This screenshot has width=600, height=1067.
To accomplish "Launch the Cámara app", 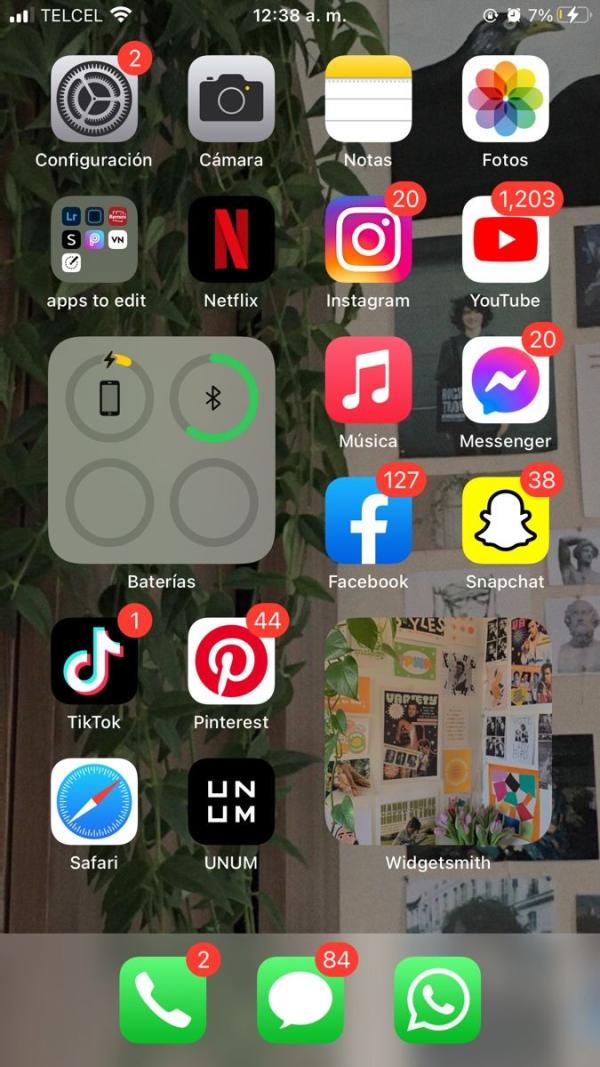I will [x=231, y=99].
